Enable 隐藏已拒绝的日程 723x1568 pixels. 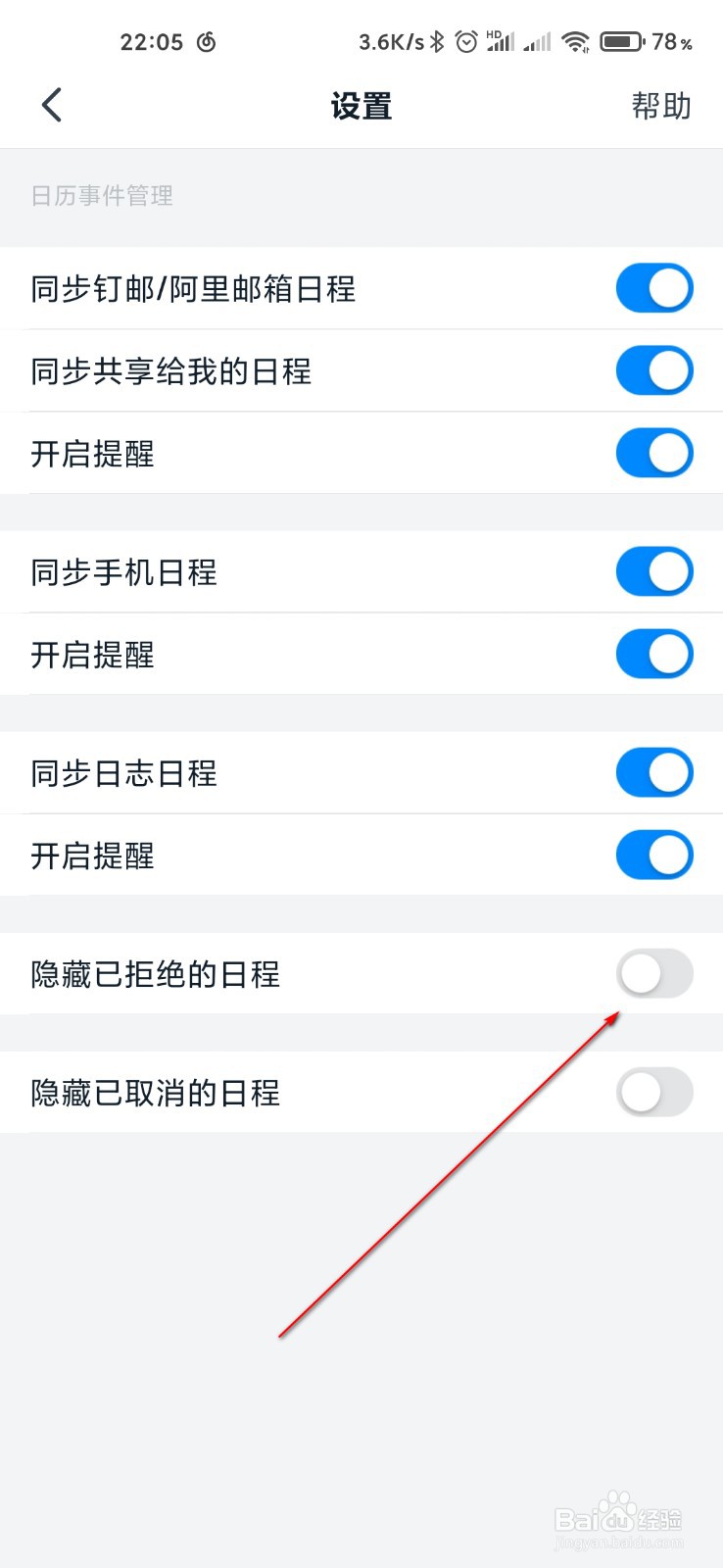click(654, 974)
